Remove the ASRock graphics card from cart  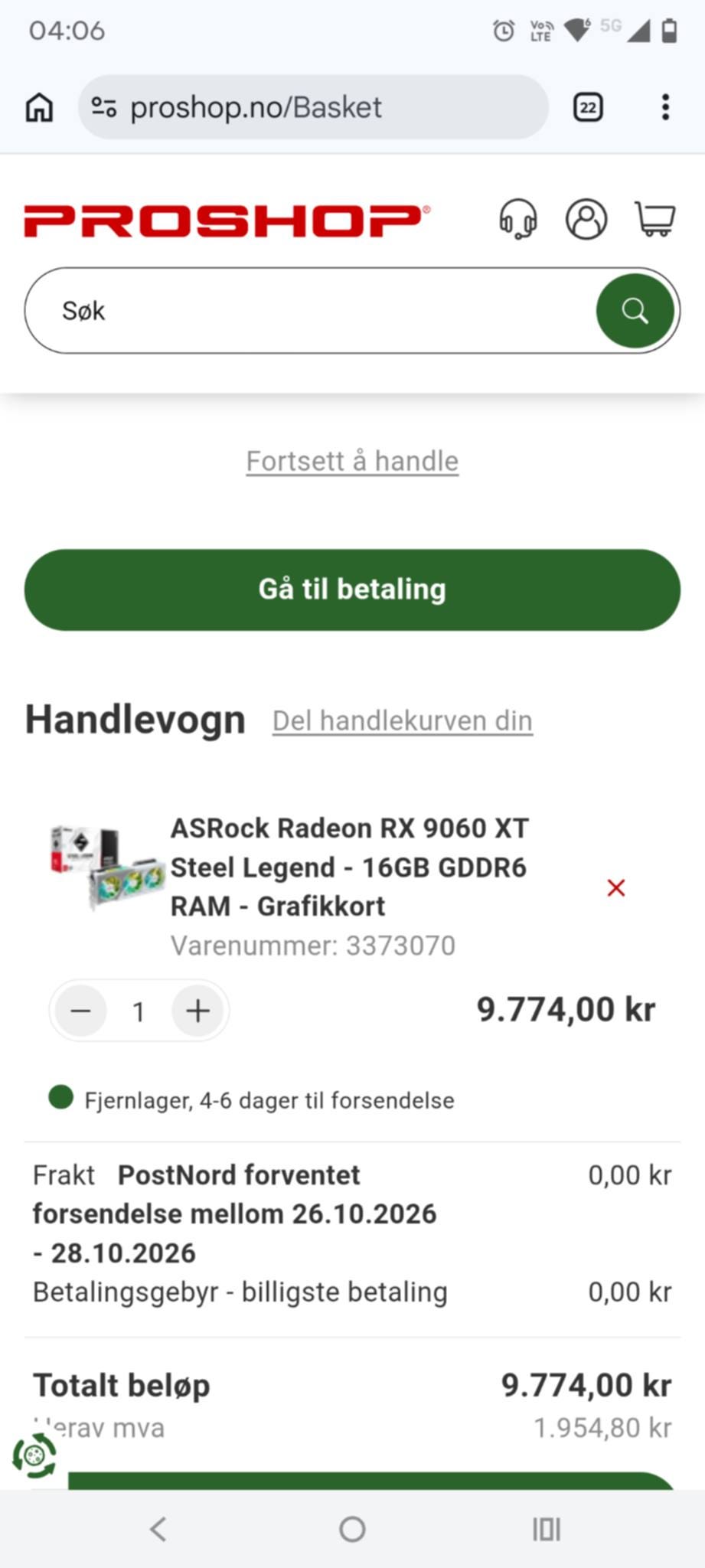(616, 888)
